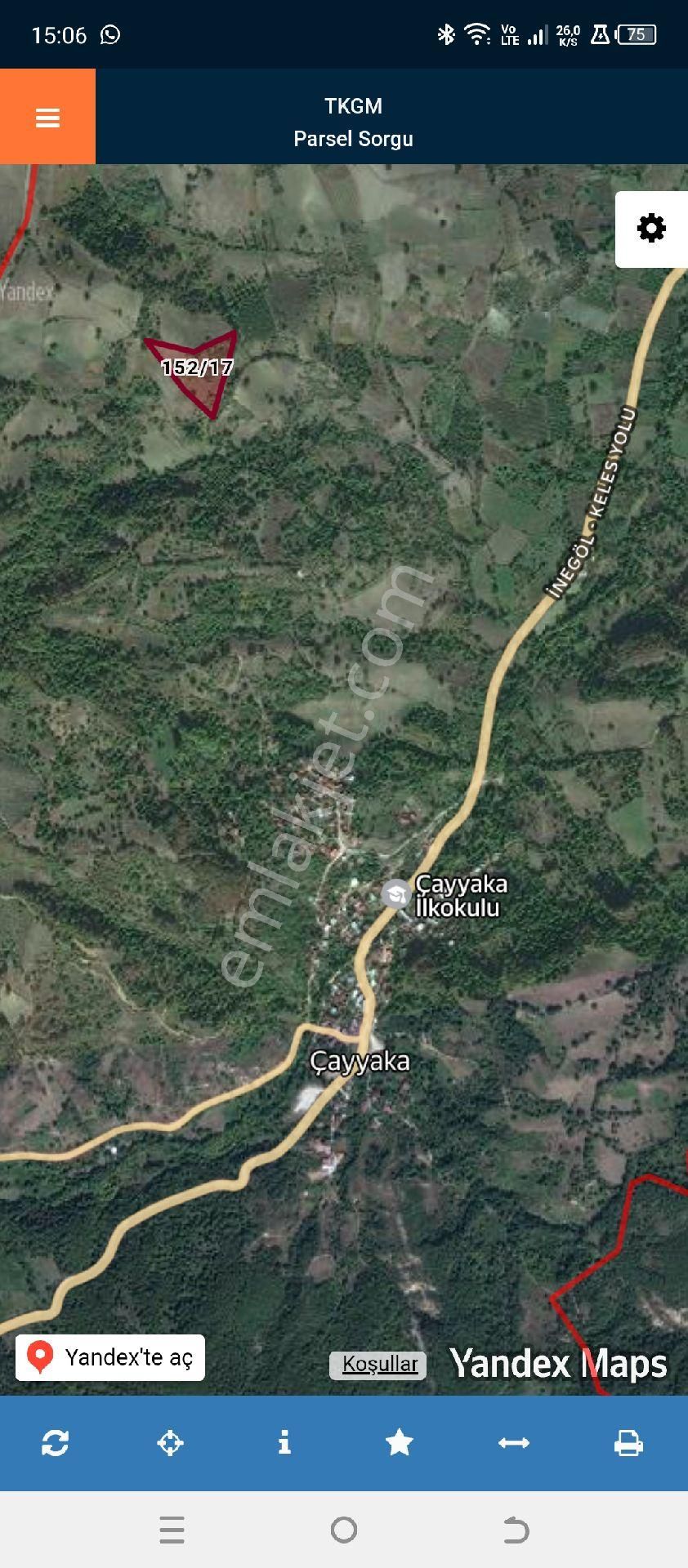
Task: Print the parcel map
Action: (x=628, y=1443)
